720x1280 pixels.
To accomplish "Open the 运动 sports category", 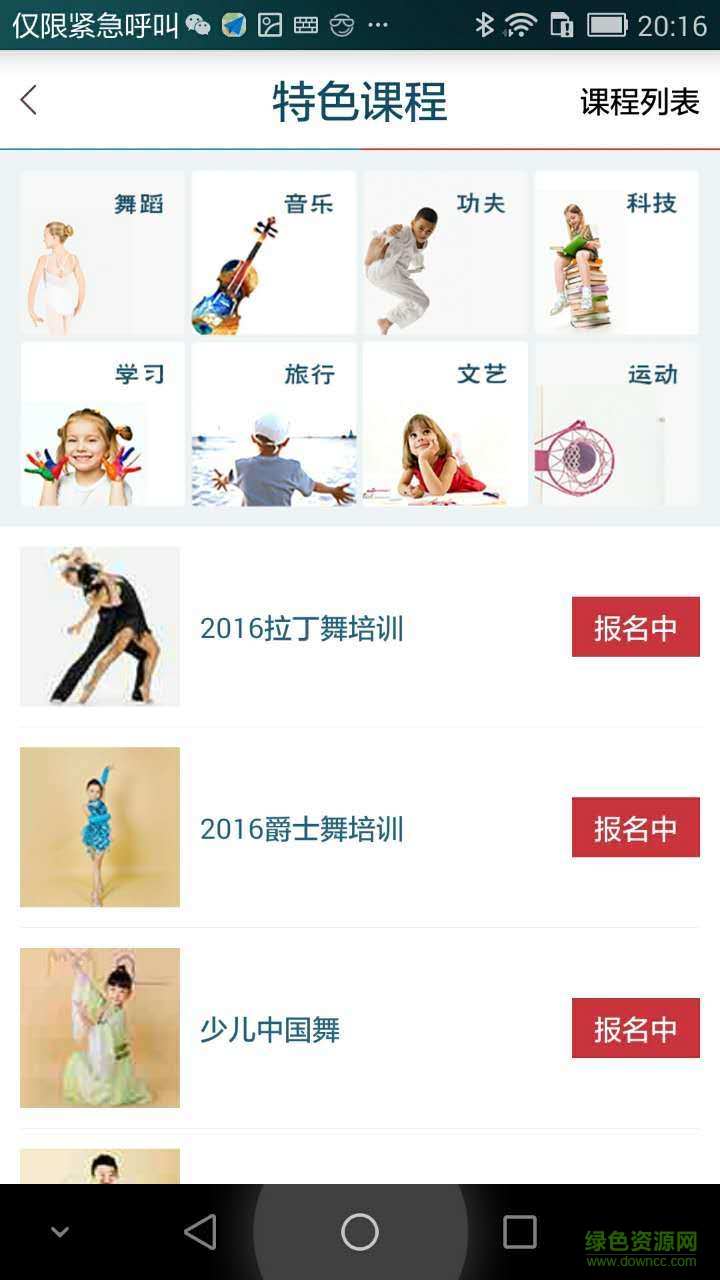I will [616, 424].
